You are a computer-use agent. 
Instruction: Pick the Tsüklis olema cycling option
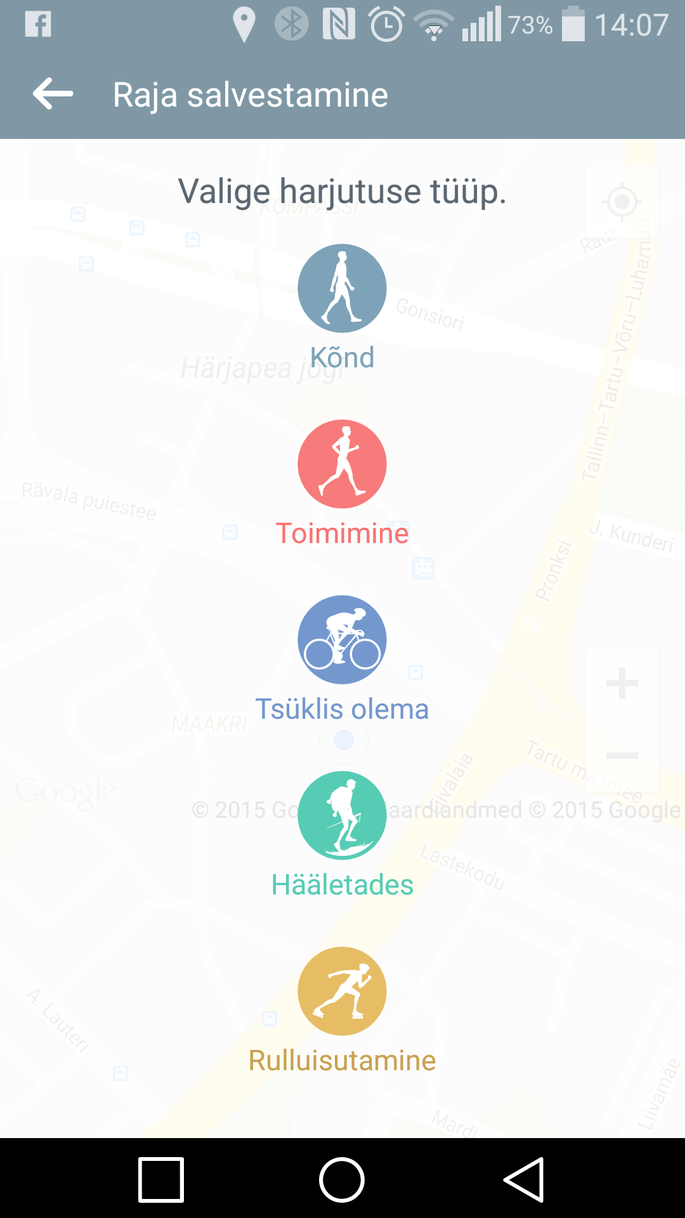[x=342, y=641]
